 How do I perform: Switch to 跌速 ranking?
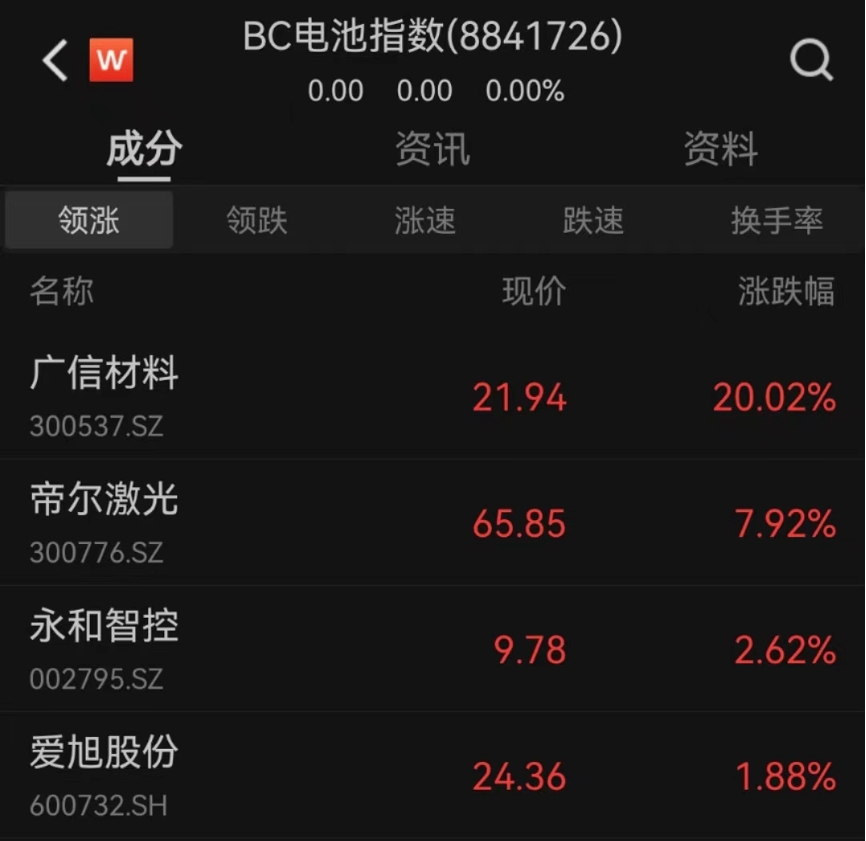(593, 220)
